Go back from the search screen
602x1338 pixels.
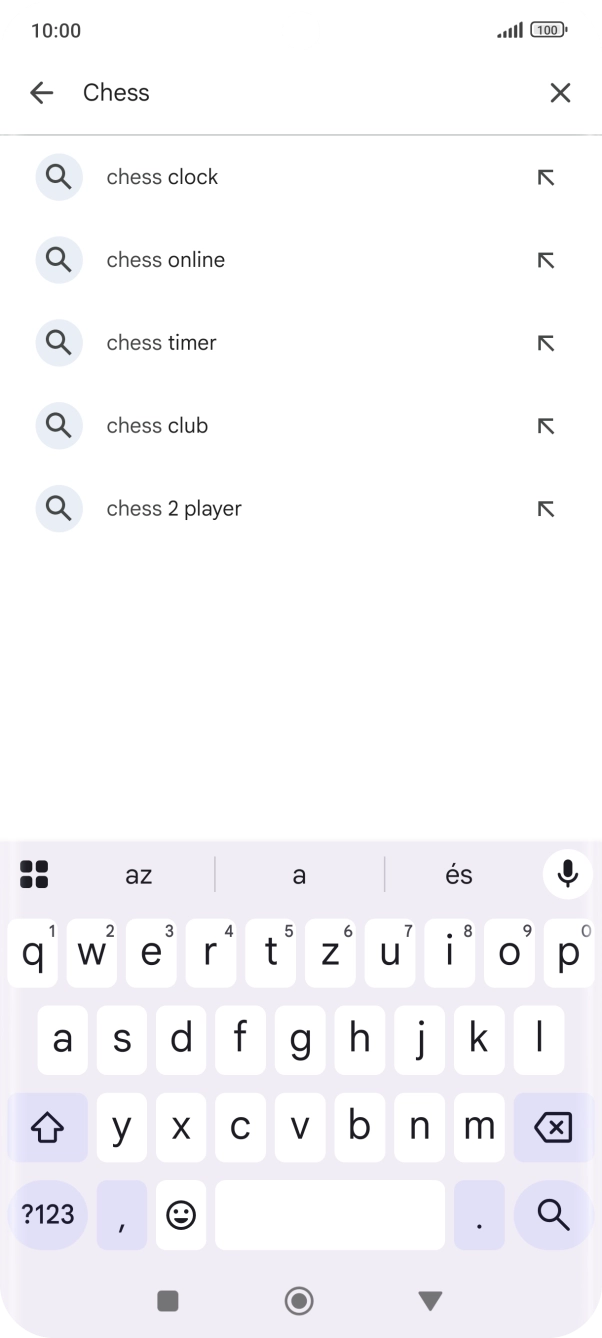tap(41, 93)
